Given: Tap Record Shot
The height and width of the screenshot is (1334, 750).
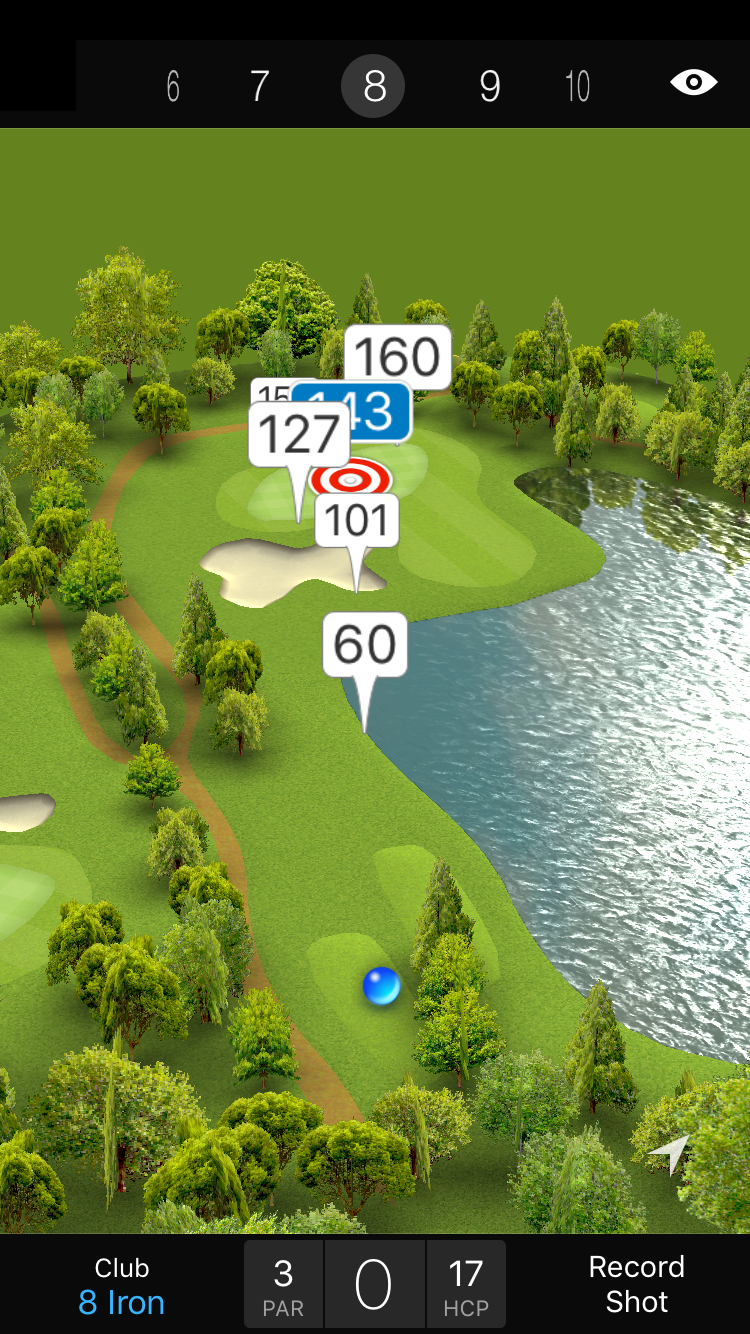Looking at the screenshot, I should pos(636,1284).
